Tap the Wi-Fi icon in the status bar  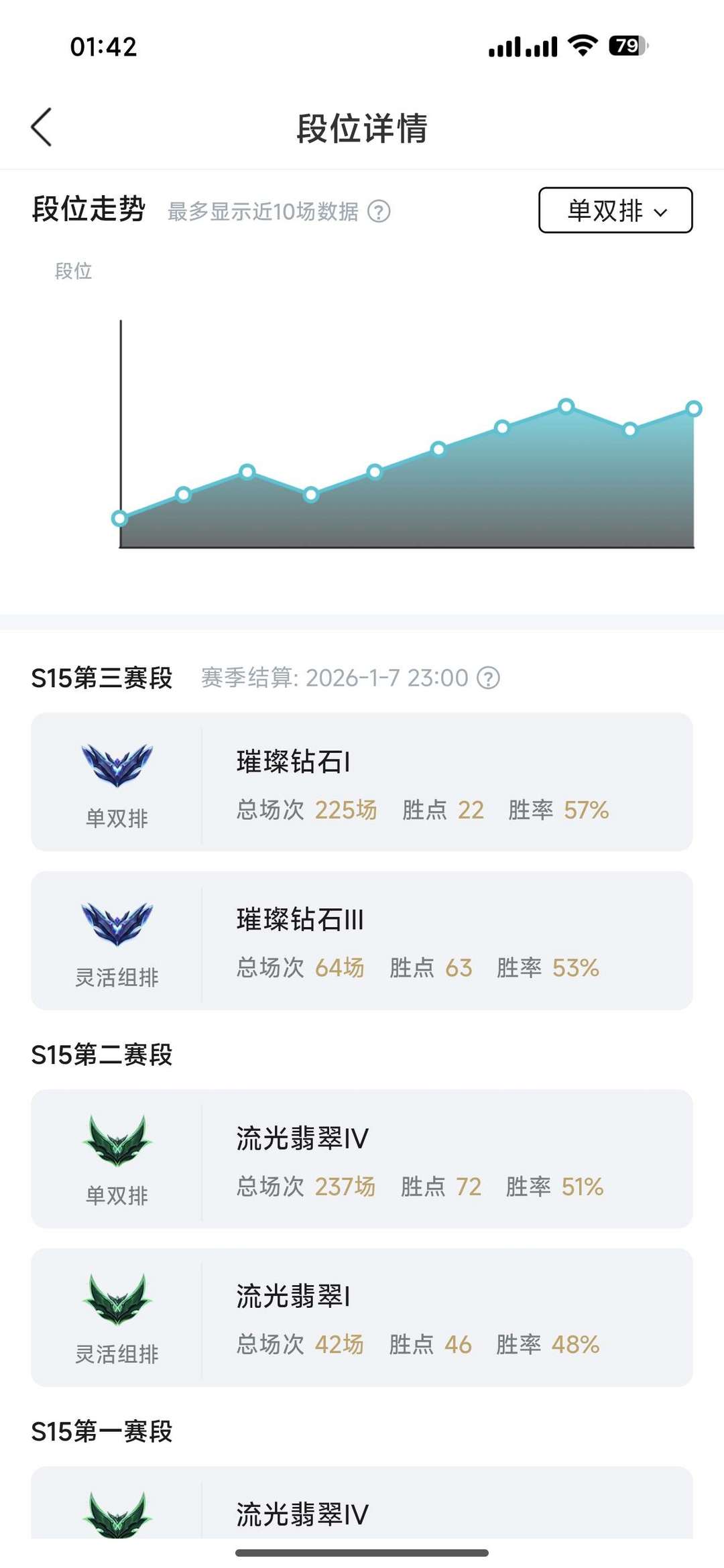click(x=583, y=44)
